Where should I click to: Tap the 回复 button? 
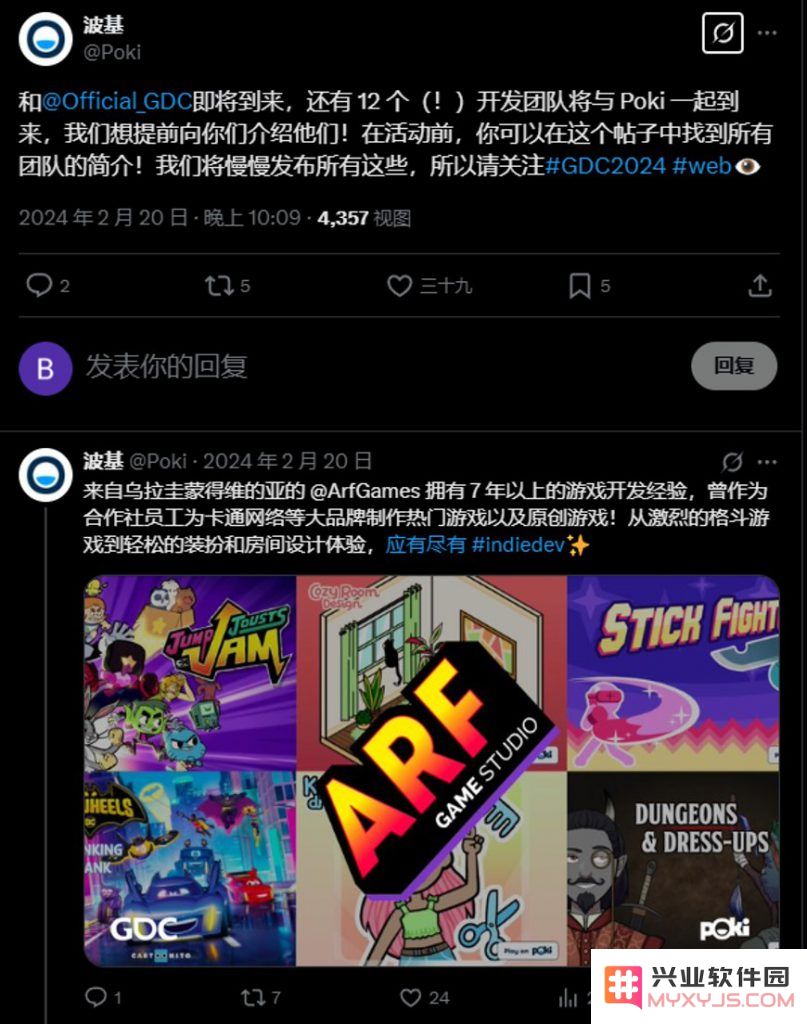734,366
